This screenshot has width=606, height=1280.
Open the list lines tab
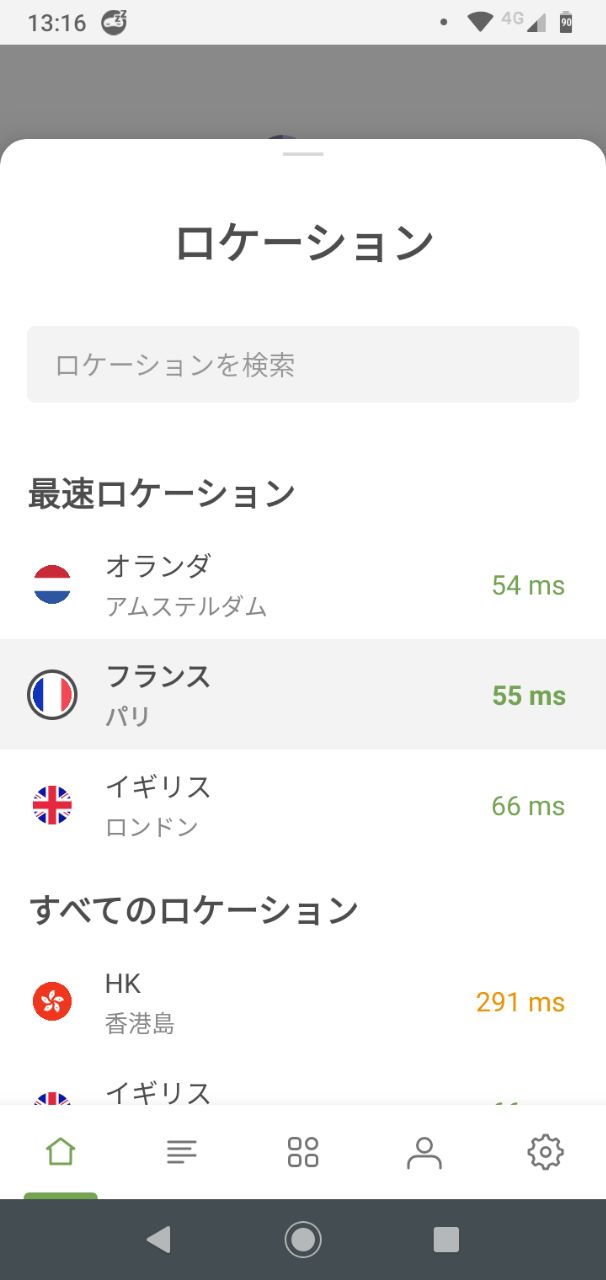tap(182, 1152)
